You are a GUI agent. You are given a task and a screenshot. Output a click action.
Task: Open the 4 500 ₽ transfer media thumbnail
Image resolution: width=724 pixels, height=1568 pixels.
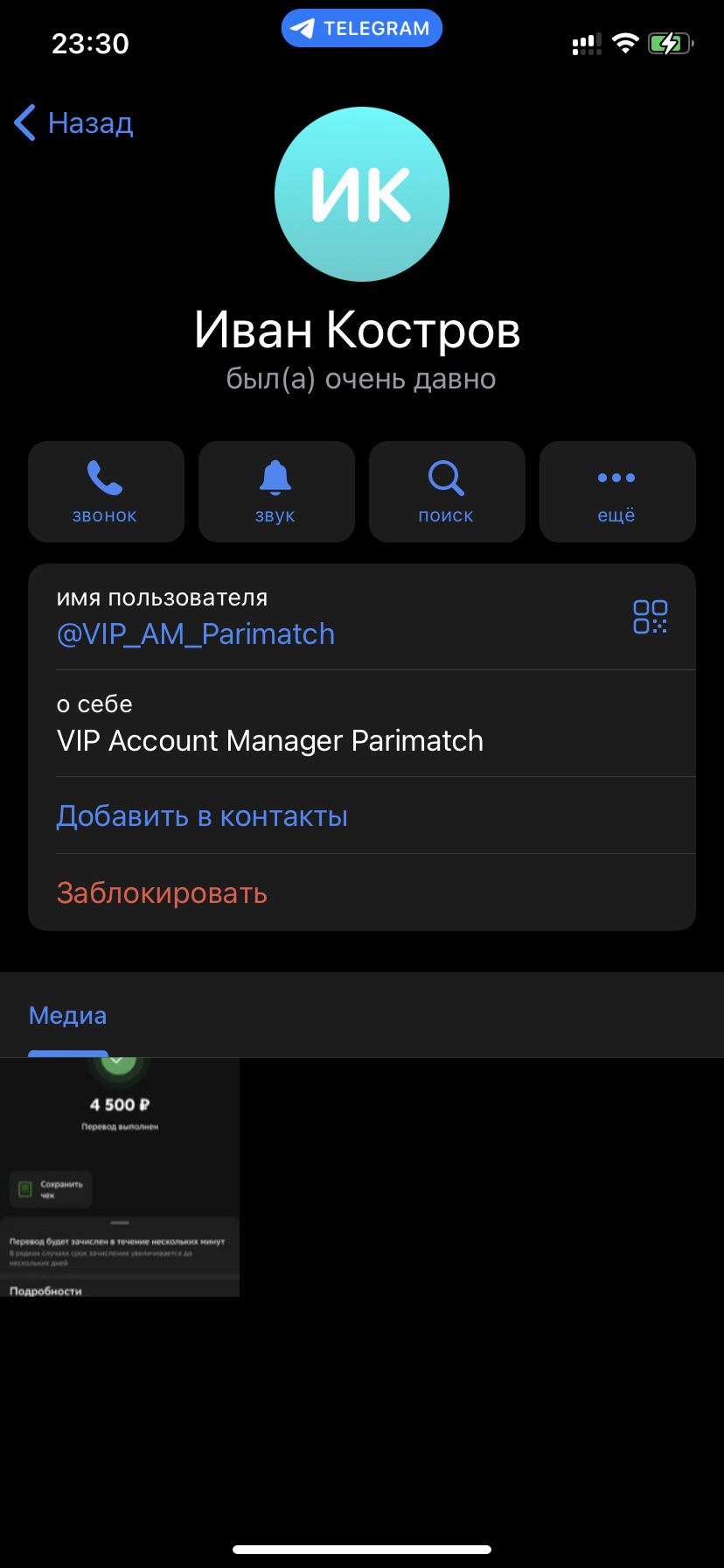click(120, 1177)
